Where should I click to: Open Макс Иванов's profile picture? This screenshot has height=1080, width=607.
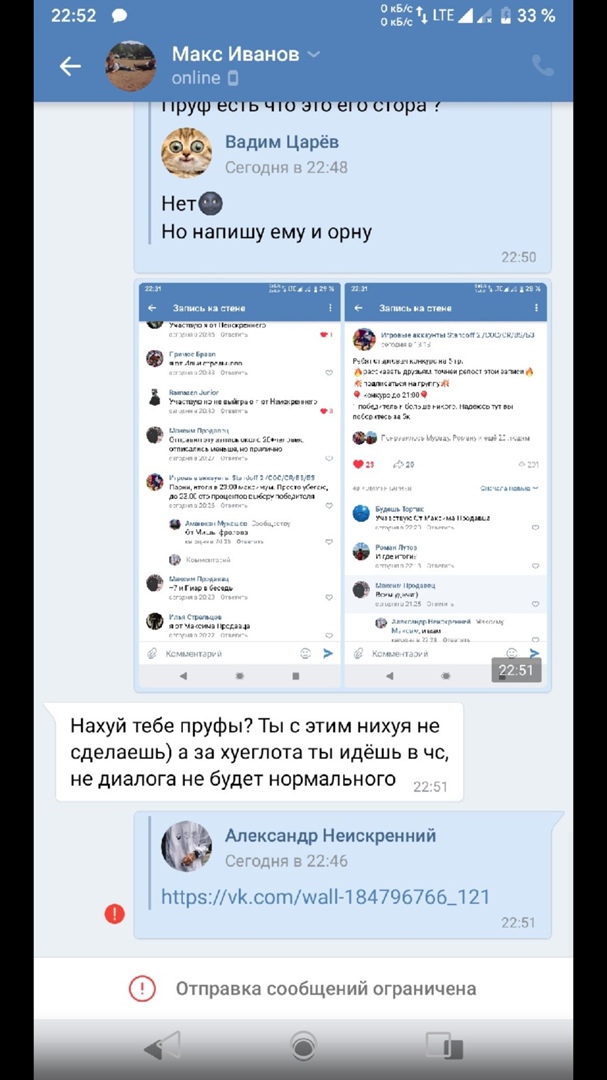(131, 66)
